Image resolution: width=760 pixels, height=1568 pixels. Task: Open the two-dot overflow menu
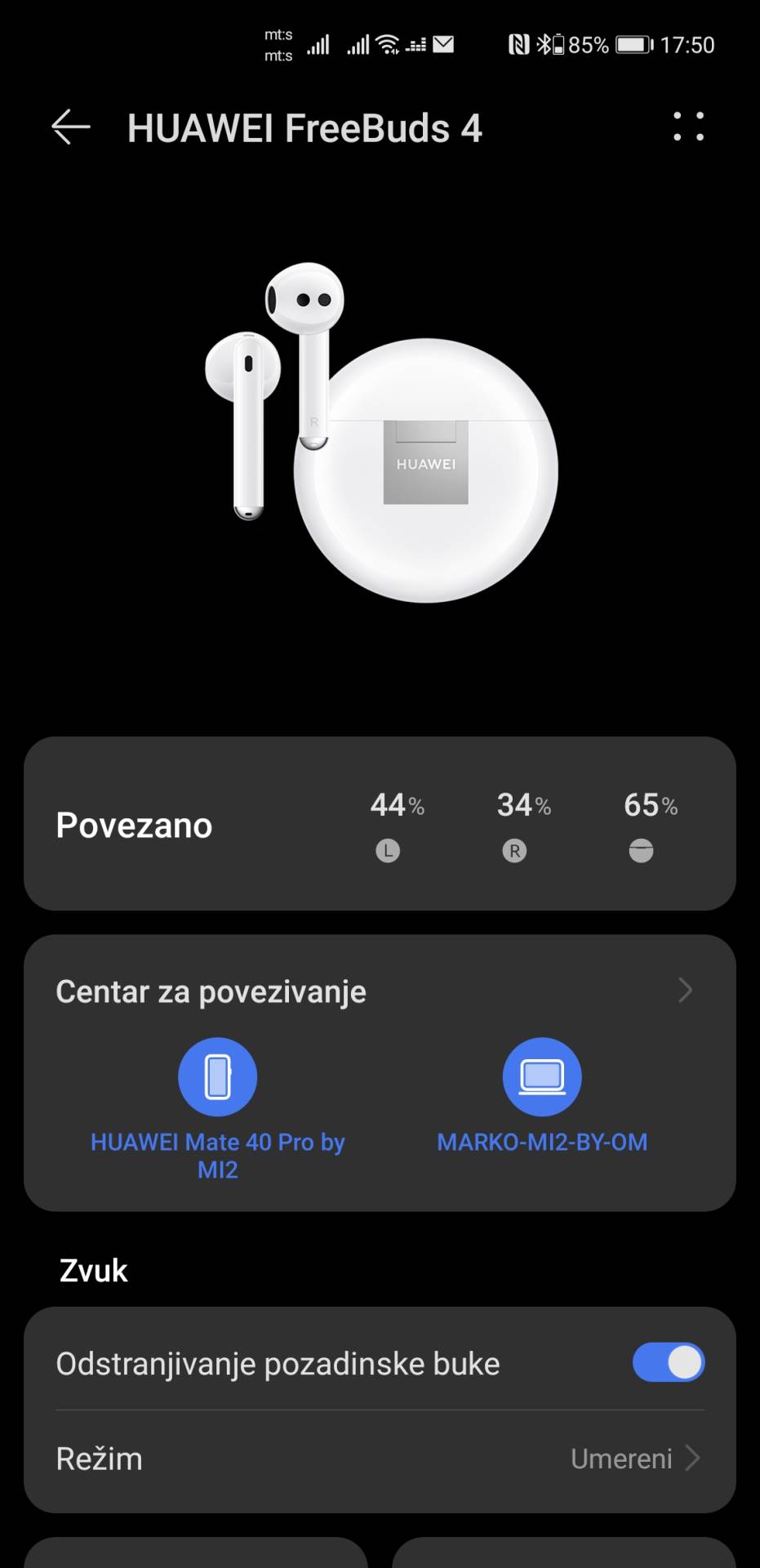pos(688,127)
